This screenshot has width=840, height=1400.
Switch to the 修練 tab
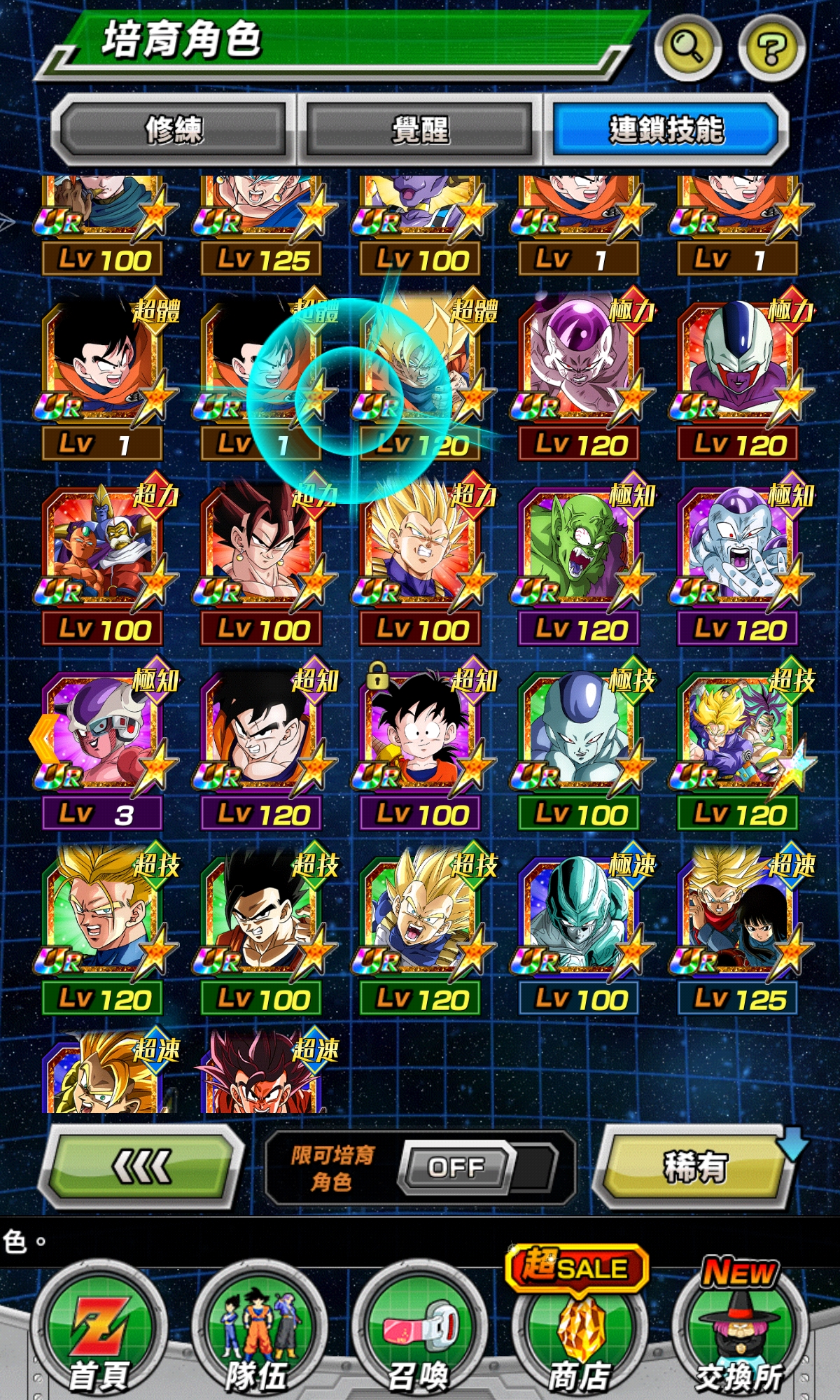coord(174,130)
